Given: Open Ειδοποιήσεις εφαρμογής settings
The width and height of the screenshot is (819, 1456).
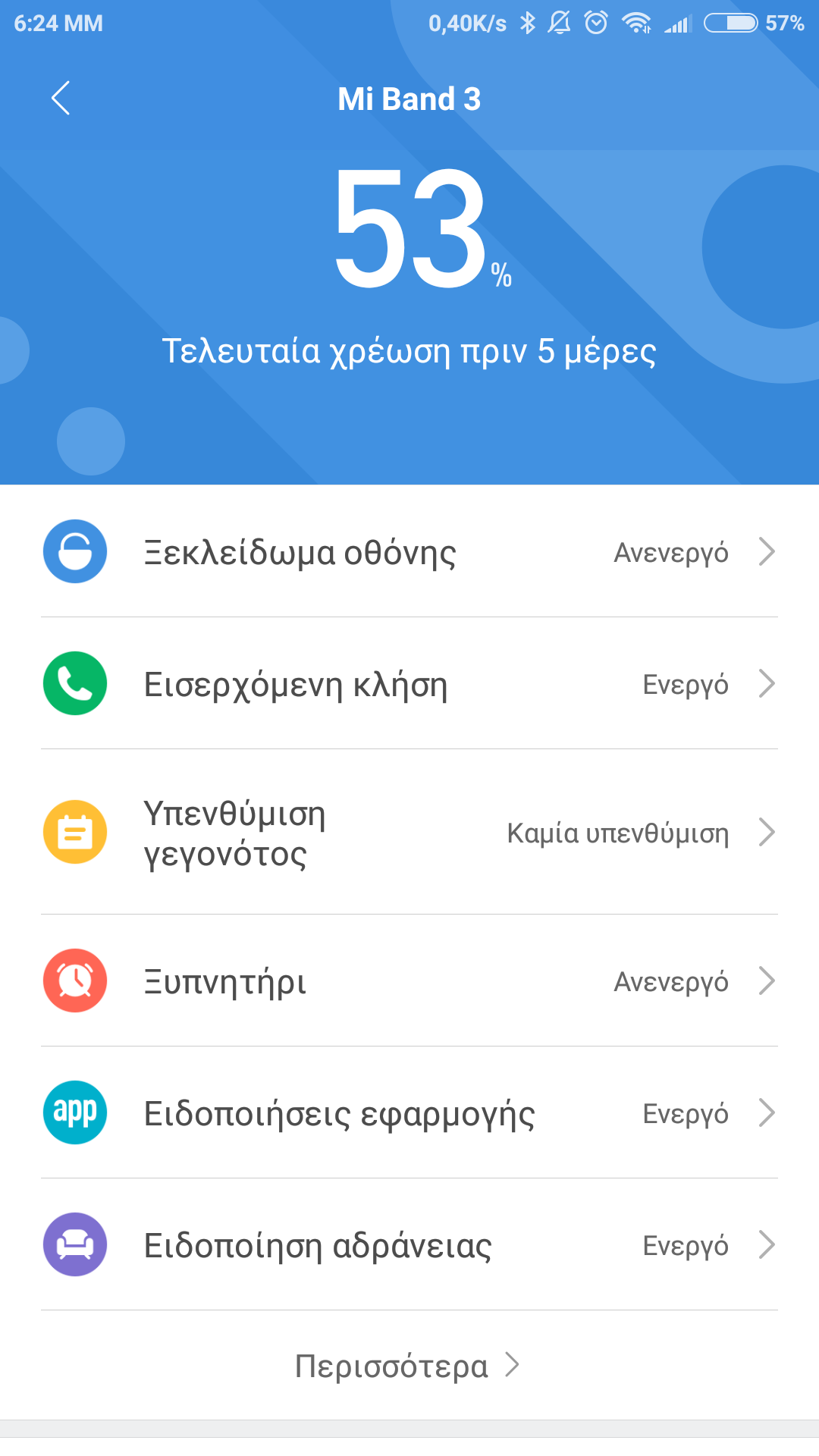Looking at the screenshot, I should pyautogui.click(x=409, y=1113).
